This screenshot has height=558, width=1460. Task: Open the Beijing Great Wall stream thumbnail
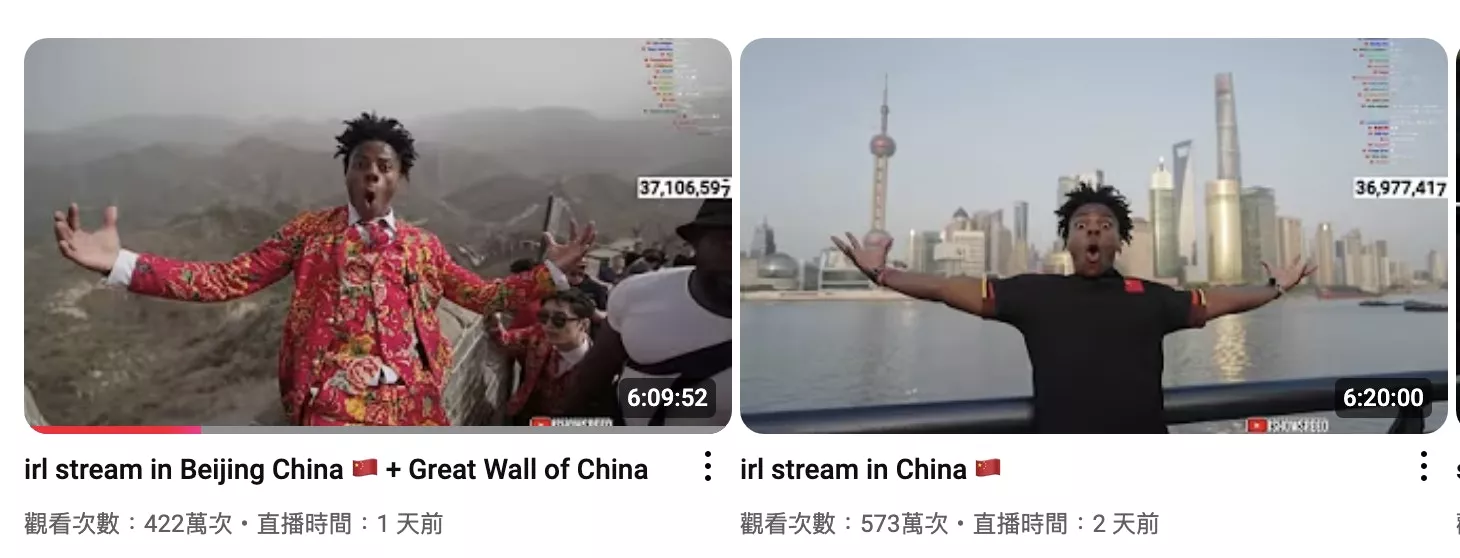coord(377,235)
